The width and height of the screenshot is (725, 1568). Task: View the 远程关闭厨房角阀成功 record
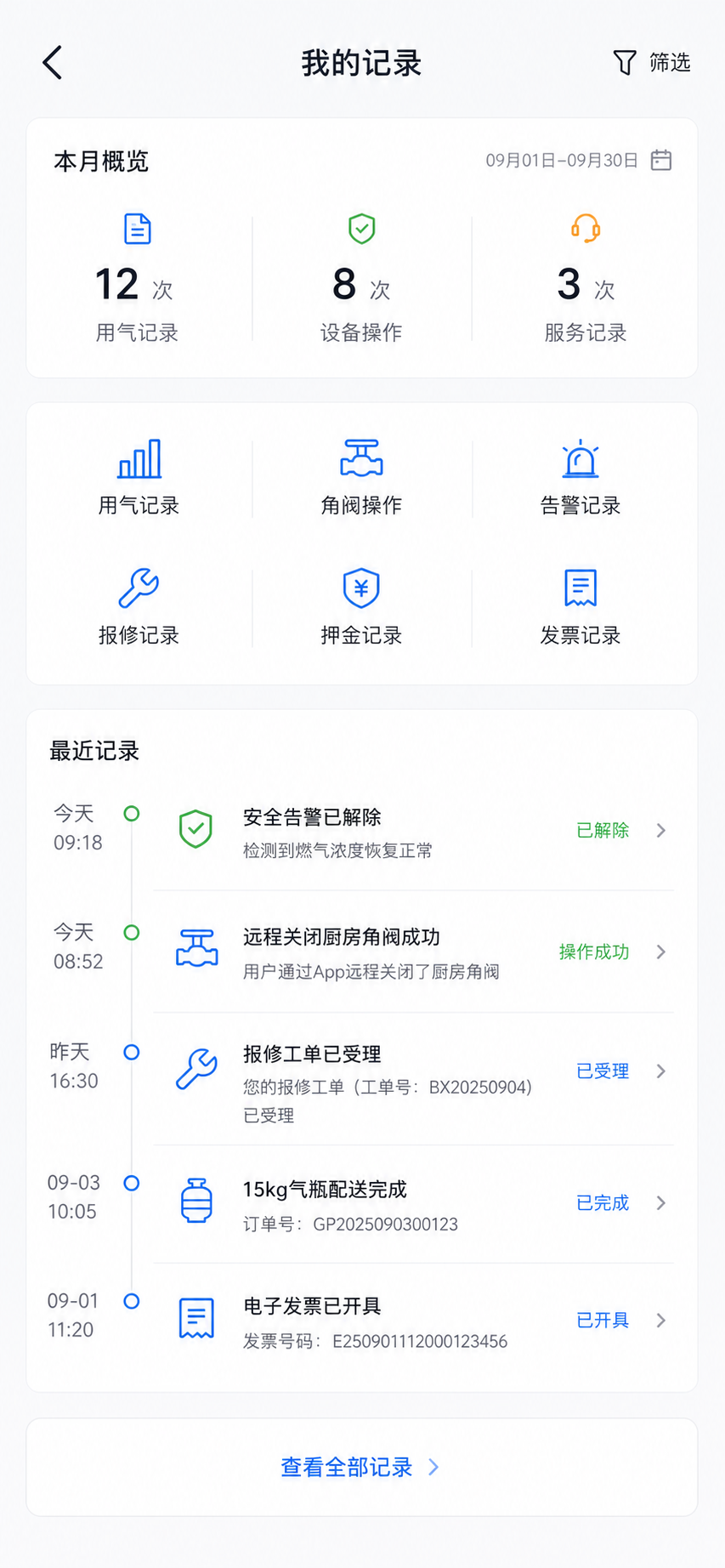point(414,952)
